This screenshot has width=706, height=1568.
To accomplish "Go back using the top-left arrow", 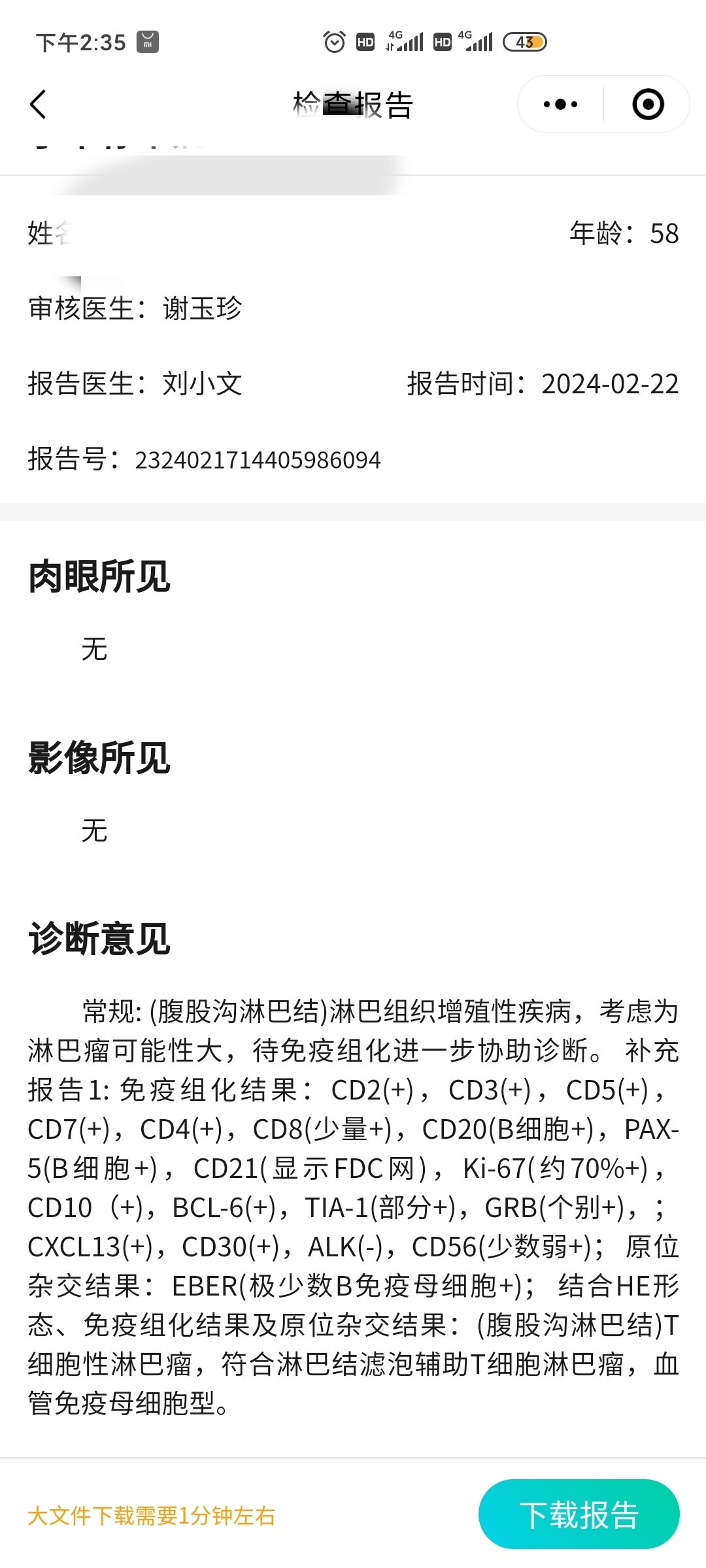I will pos(39,105).
